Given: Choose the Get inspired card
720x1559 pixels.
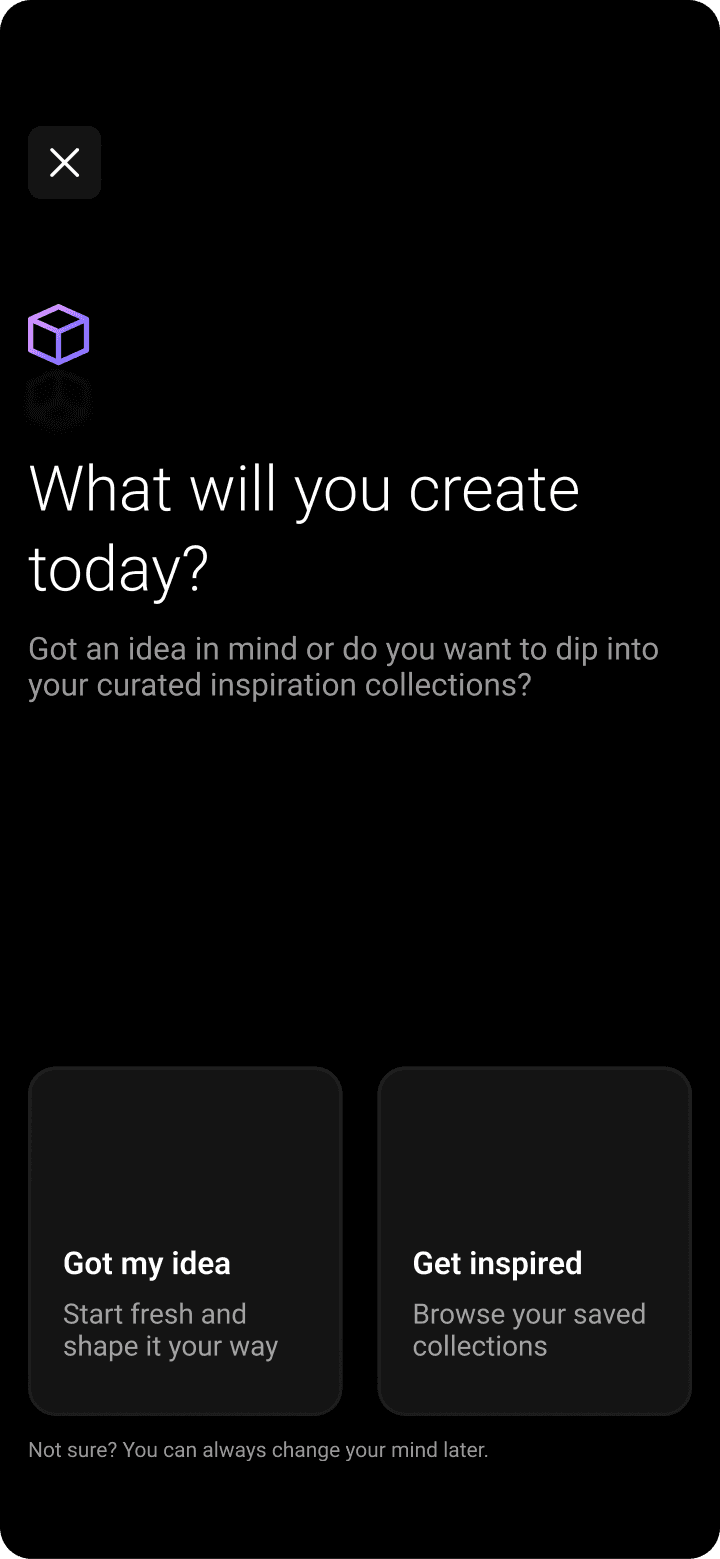Looking at the screenshot, I should (x=534, y=1240).
